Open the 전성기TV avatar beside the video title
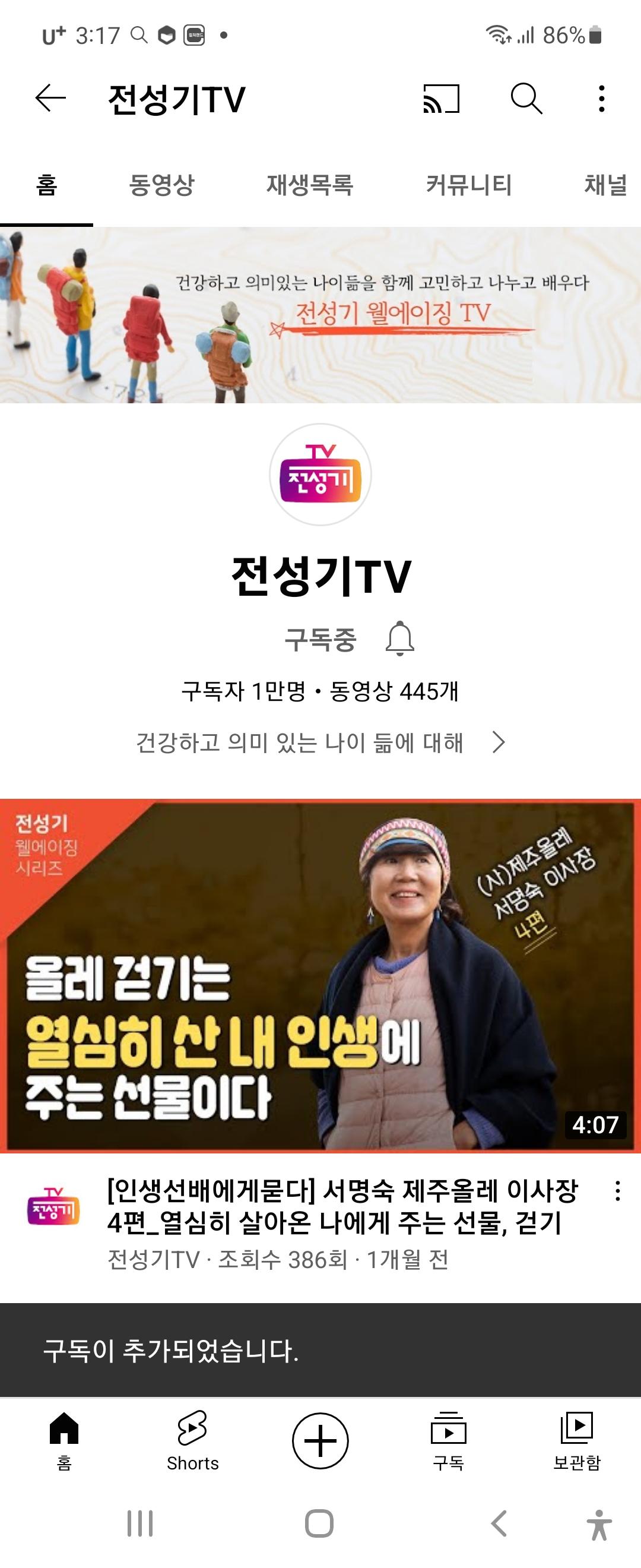The image size is (641, 1568). [53, 1206]
